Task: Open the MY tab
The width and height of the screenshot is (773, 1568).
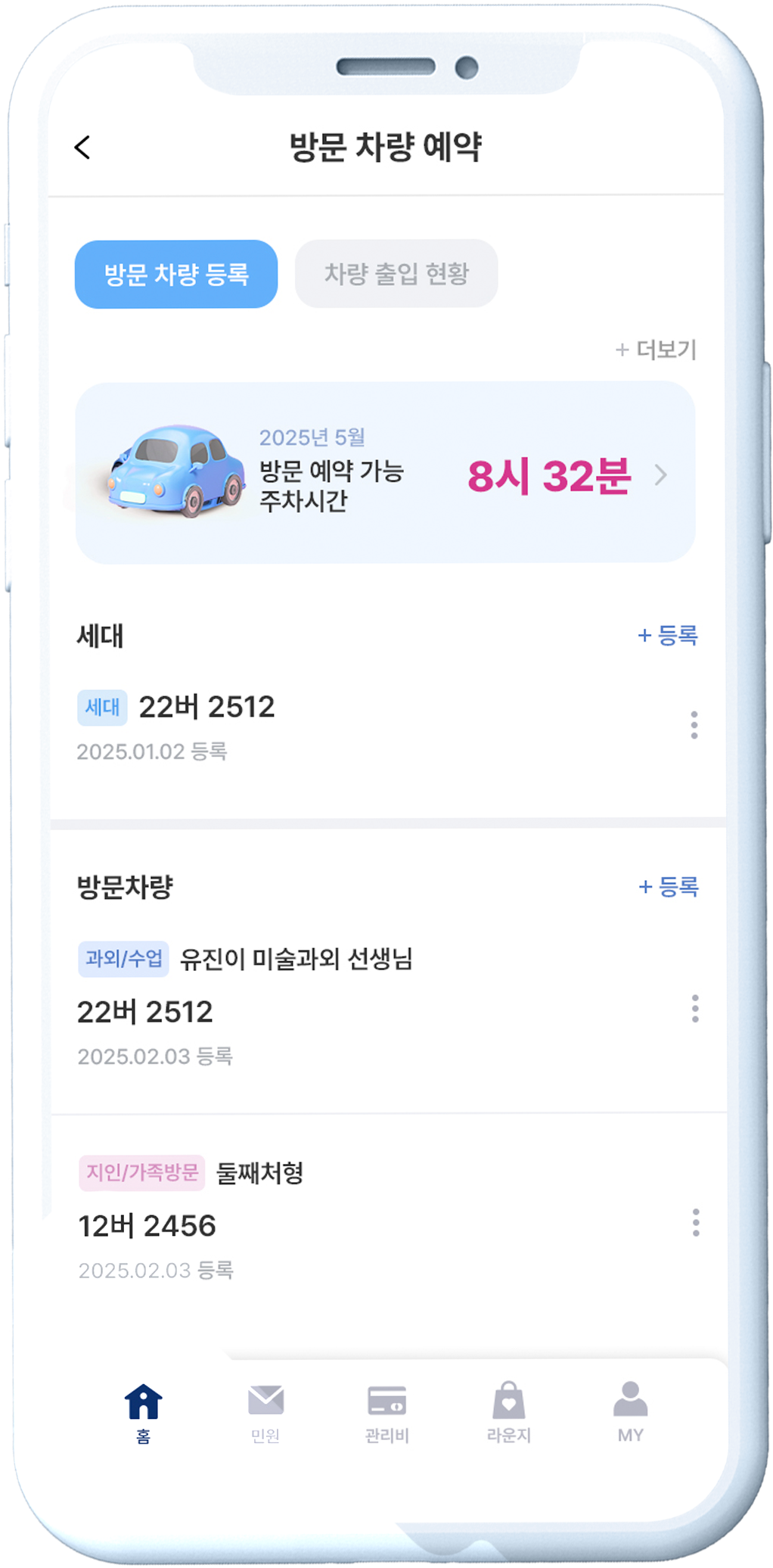Action: coord(630,1411)
